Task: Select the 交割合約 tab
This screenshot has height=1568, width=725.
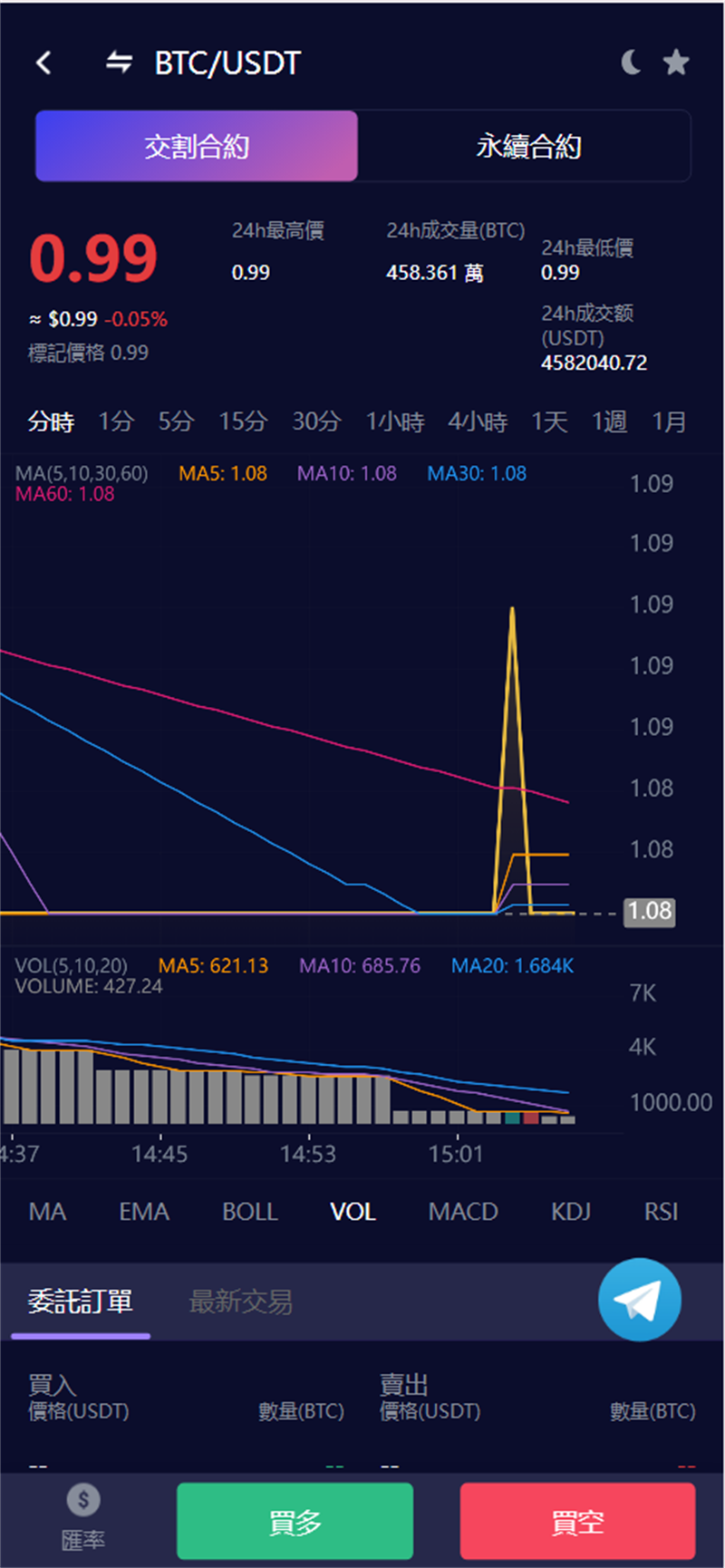Action: [197, 146]
